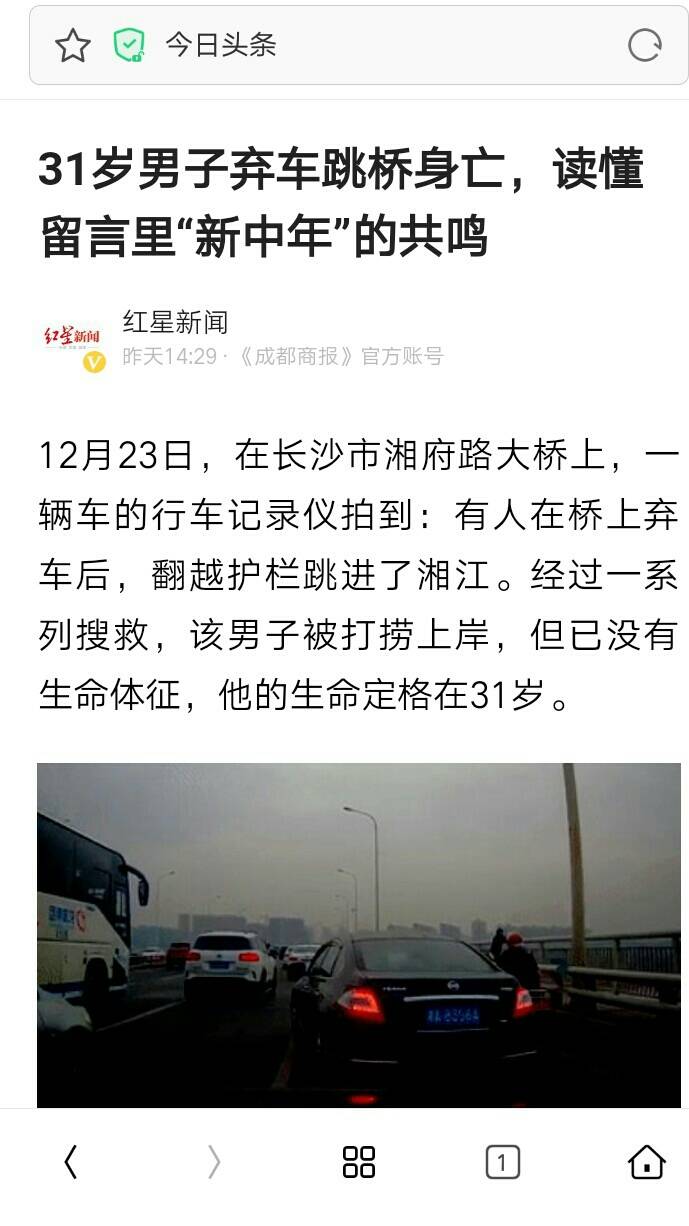689x1226 pixels.
Task: Open the 红星新闻 author profile
Action: coord(175,322)
